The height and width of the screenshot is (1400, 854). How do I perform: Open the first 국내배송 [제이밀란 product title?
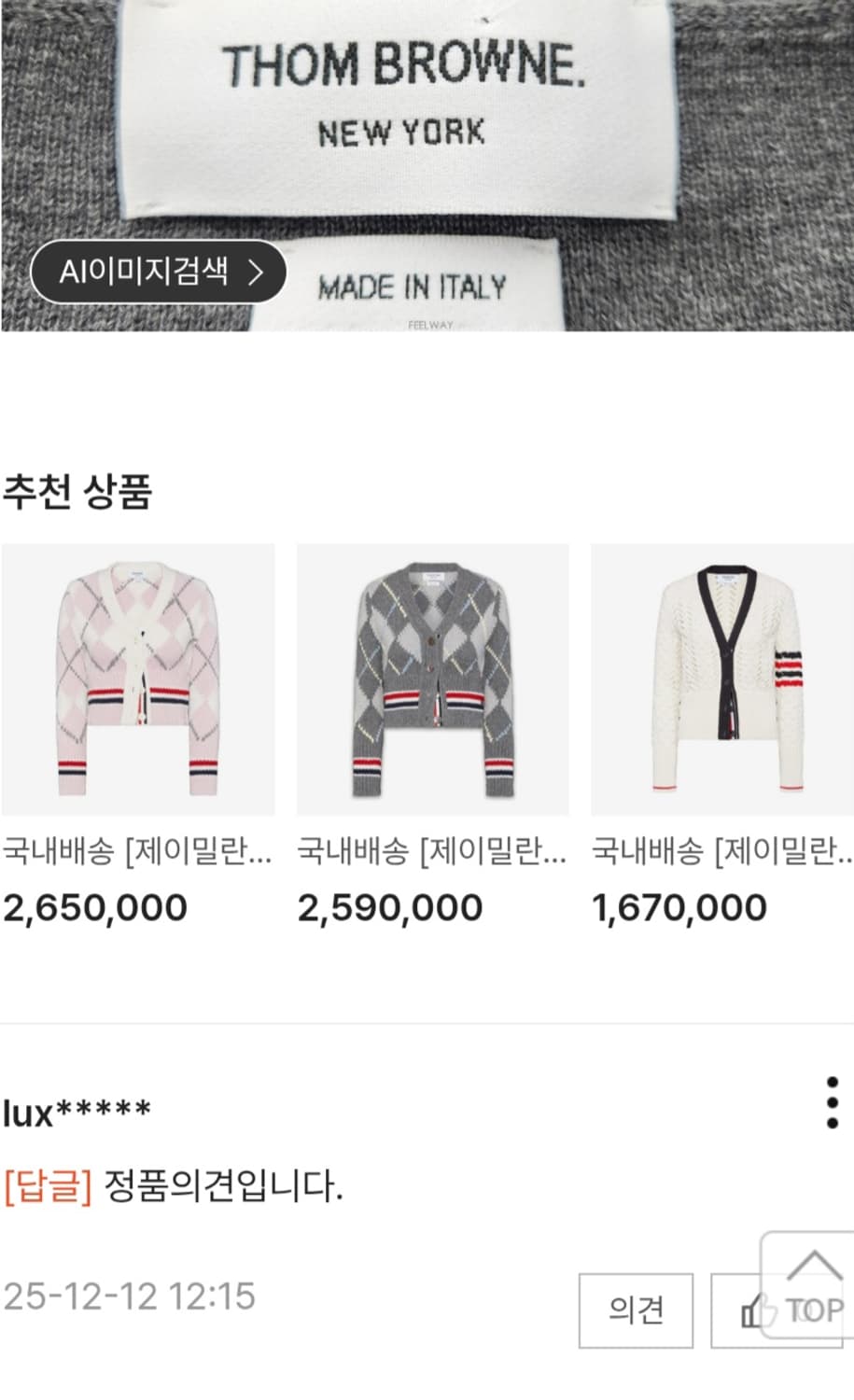(x=131, y=851)
